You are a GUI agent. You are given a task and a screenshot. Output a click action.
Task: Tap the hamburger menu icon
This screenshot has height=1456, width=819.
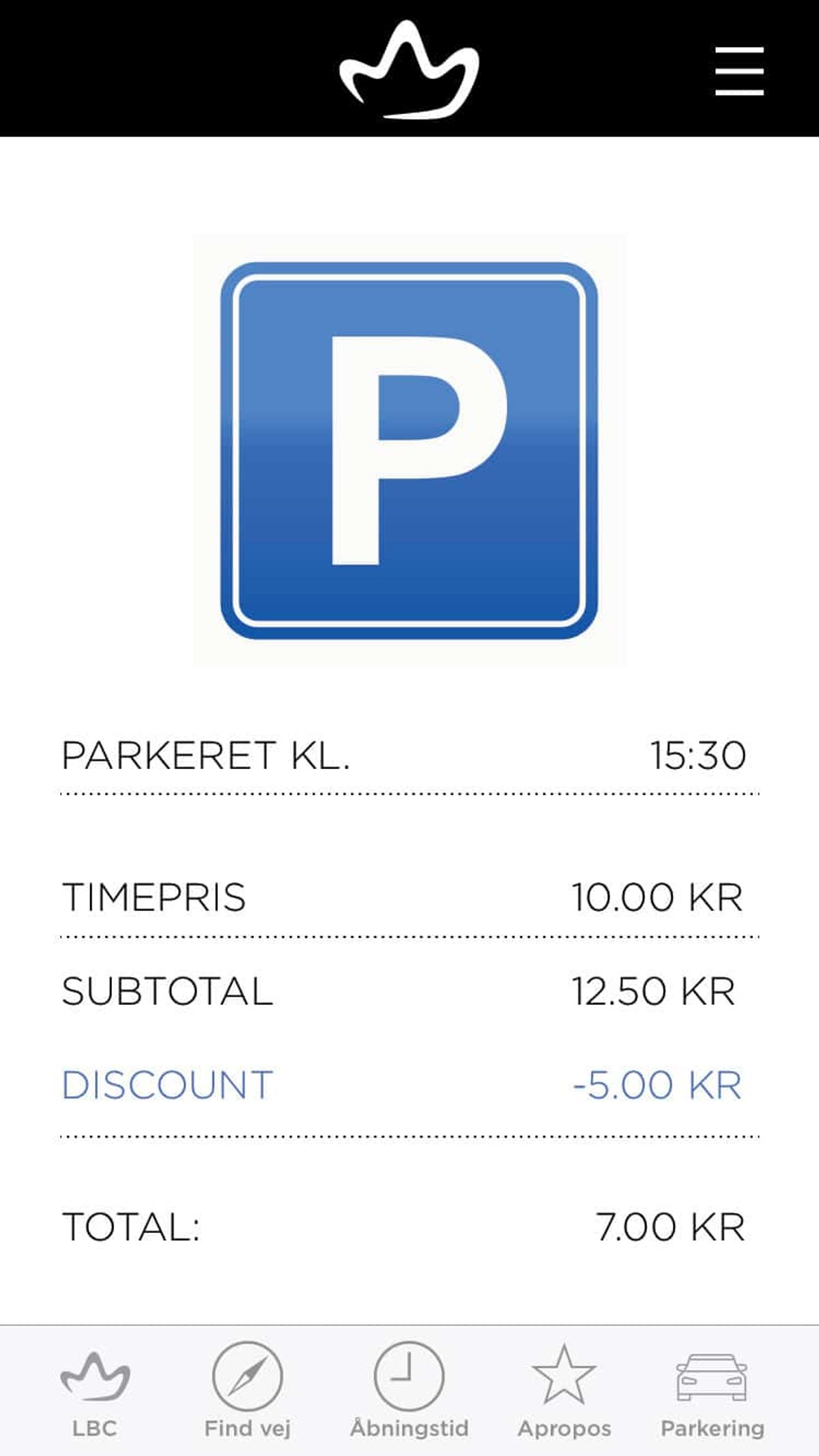[x=738, y=68]
